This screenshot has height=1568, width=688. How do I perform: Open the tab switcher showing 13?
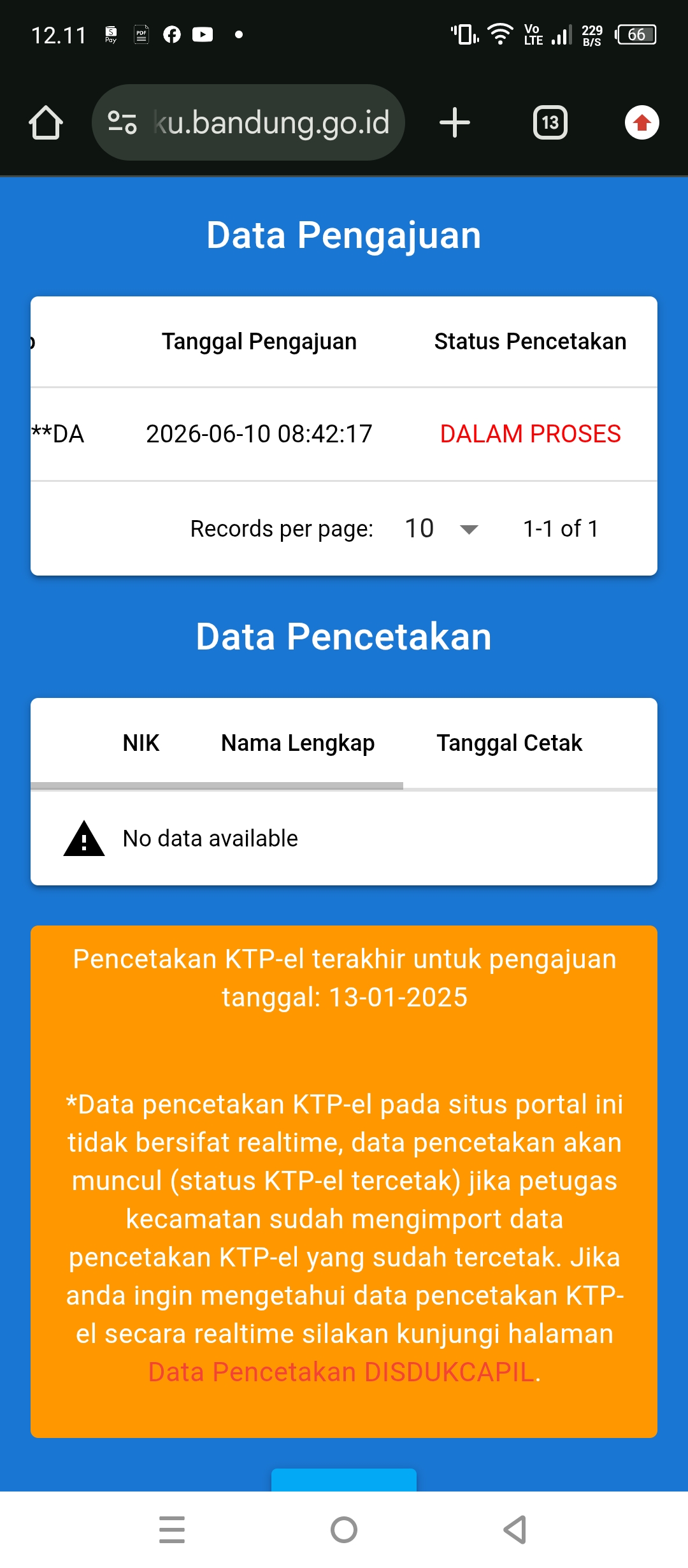tap(550, 122)
